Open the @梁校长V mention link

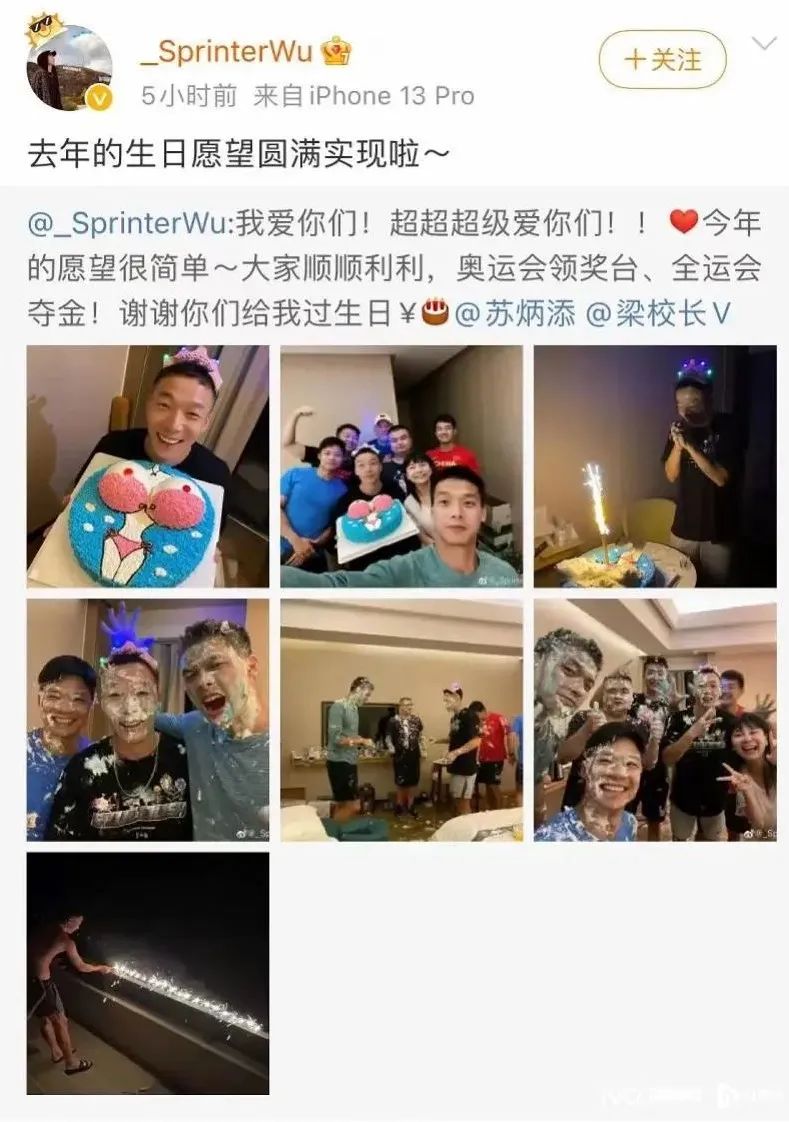(x=657, y=314)
